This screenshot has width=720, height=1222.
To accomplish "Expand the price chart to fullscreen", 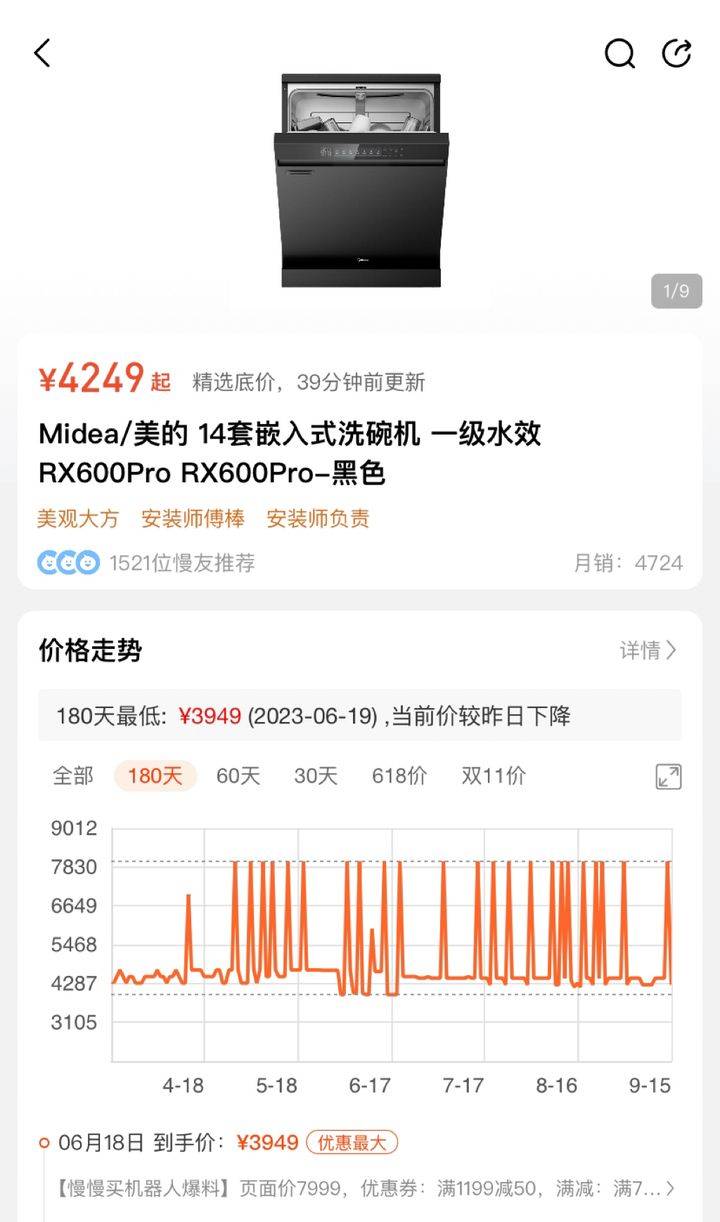I will click(668, 777).
